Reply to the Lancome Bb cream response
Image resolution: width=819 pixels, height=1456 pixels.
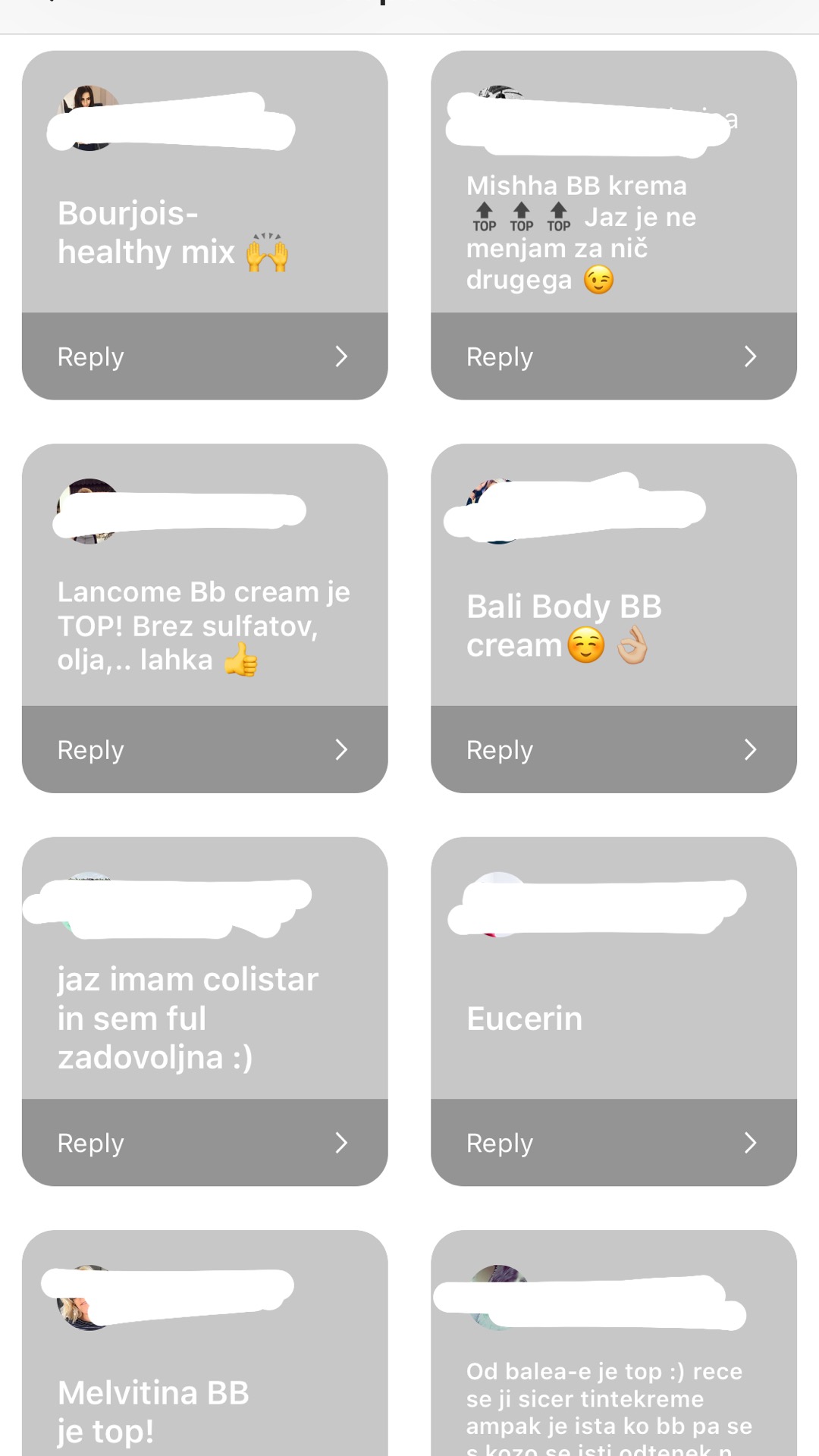click(204, 750)
